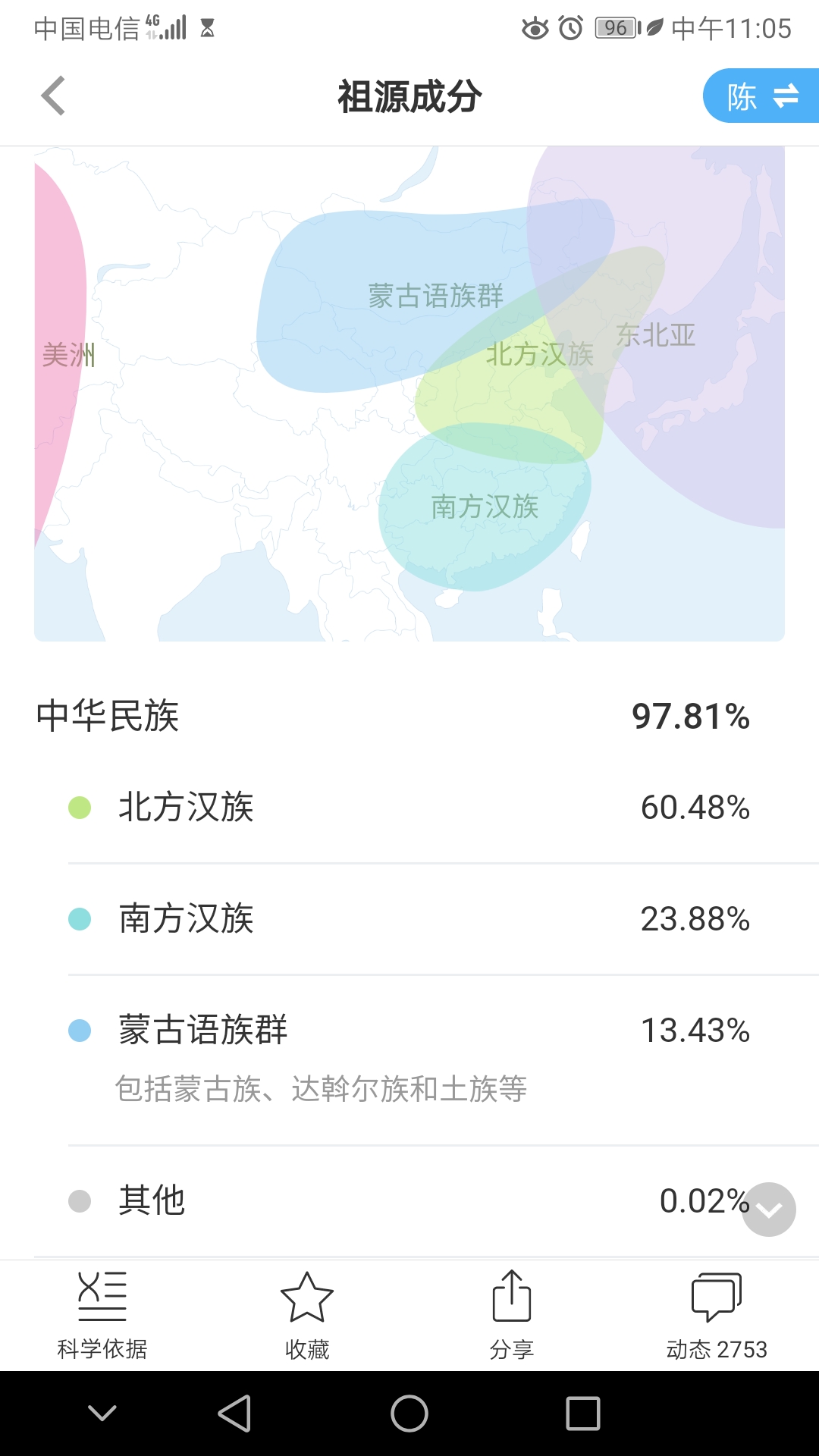The image size is (819, 1456).
Task: Tap 收藏 to favorite this result
Action: [x=307, y=1316]
